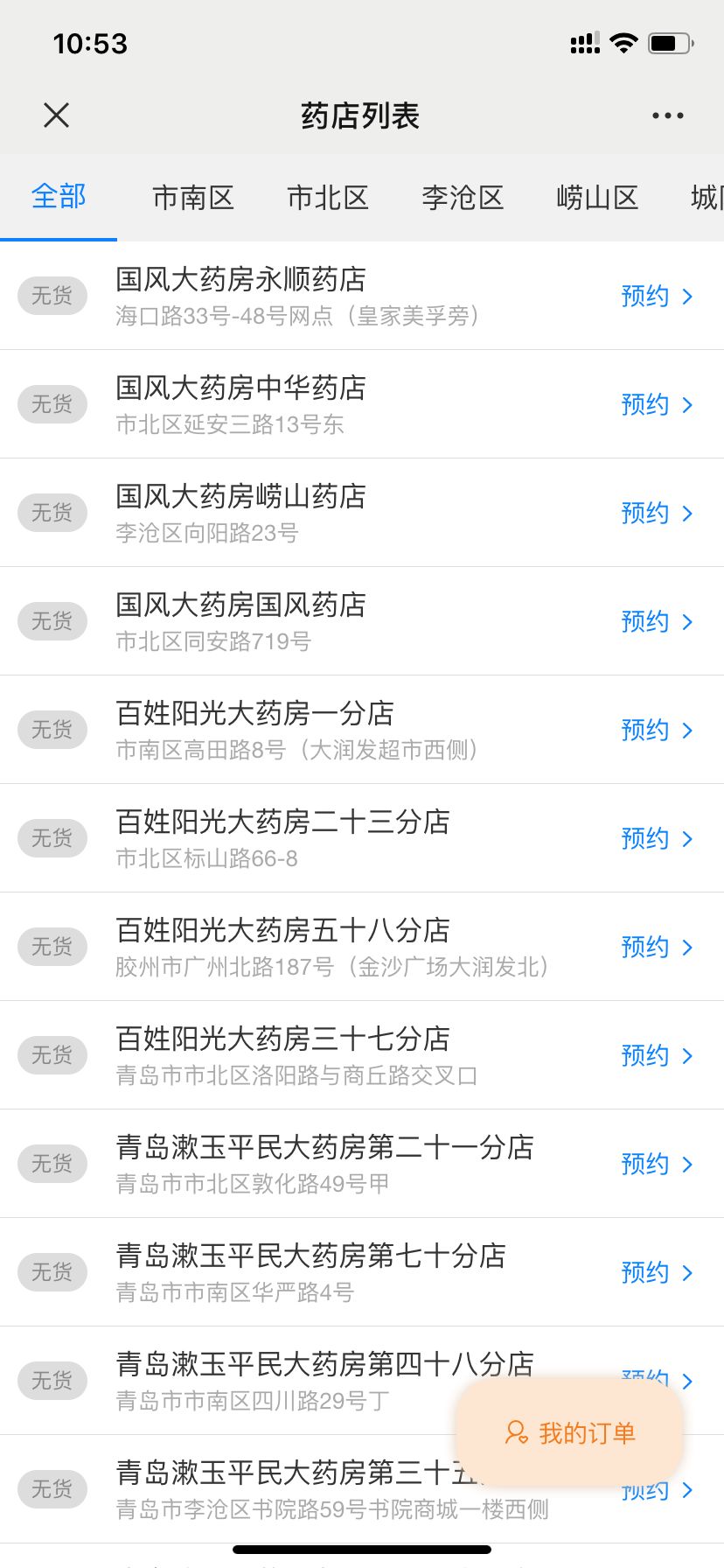Open the three-dot overflow menu

coord(667,115)
